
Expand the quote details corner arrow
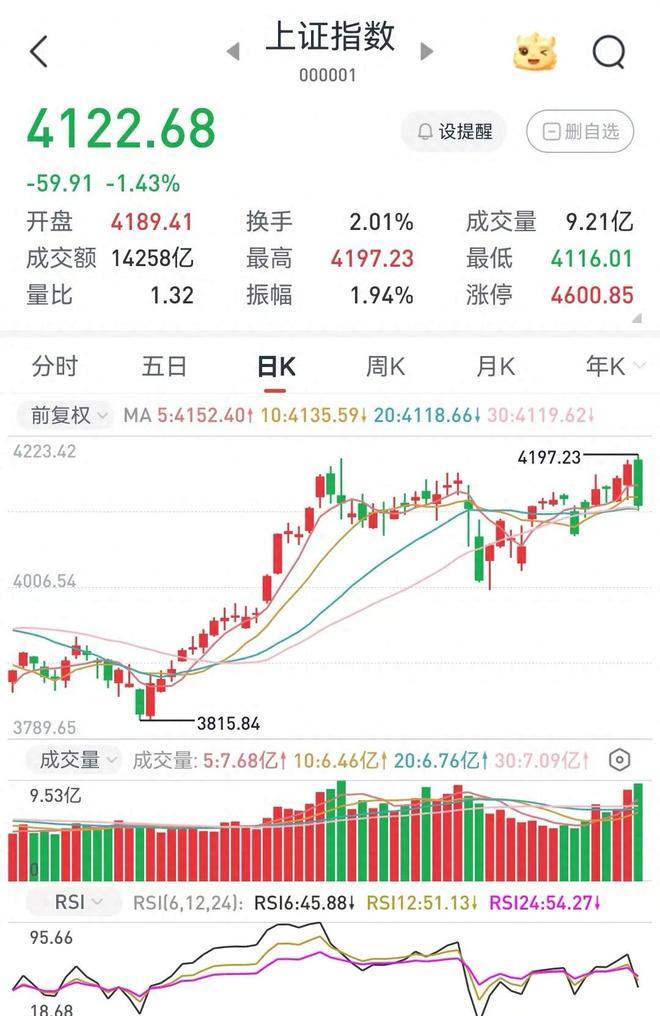637,319
